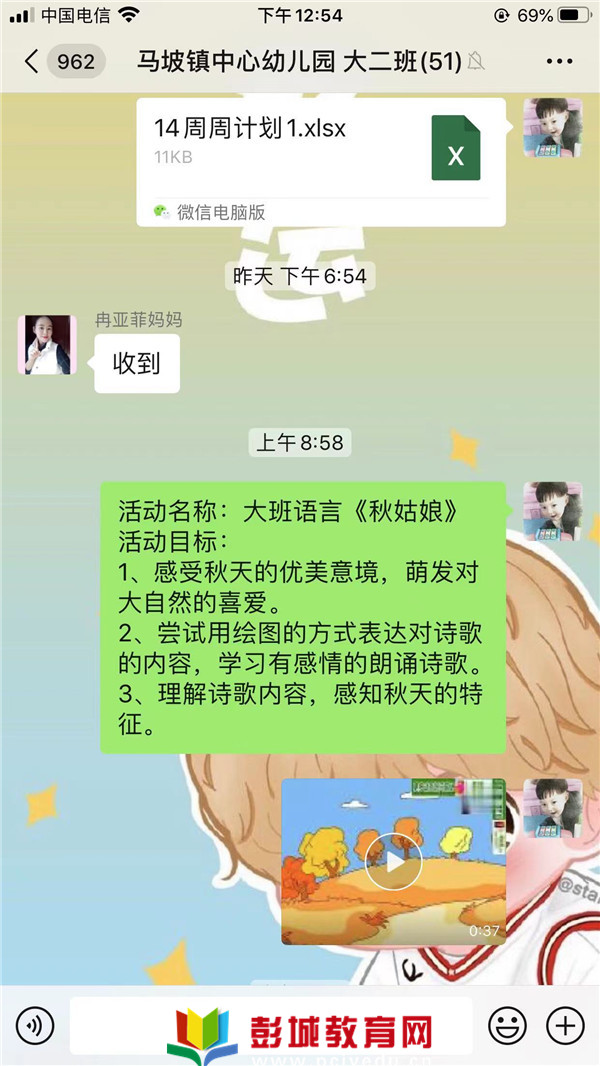
Task: Open the 14周周计划1.xlsx file
Action: pyautogui.click(x=320, y=162)
